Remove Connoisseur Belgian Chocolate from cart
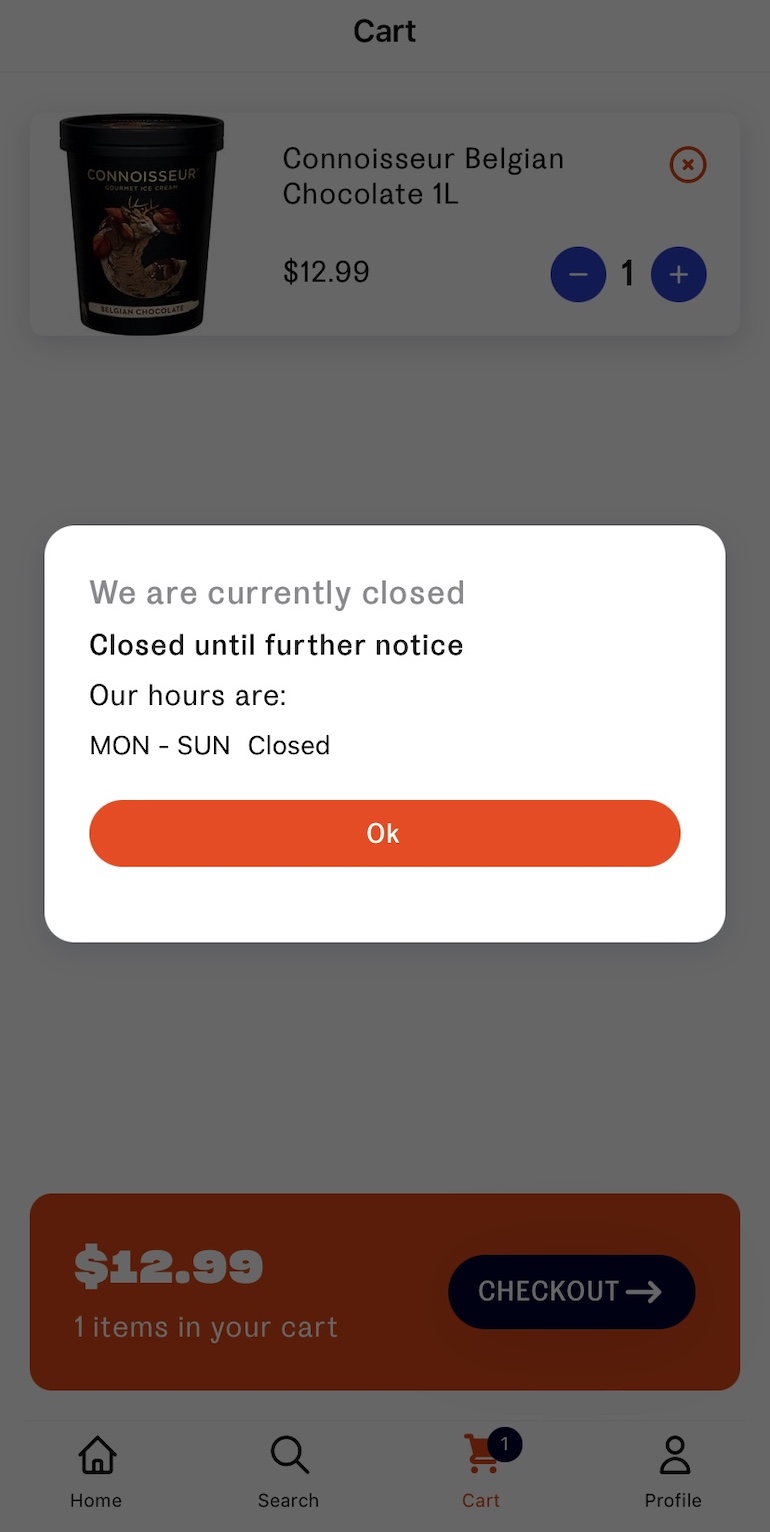The height and width of the screenshot is (1532, 770). [x=687, y=165]
